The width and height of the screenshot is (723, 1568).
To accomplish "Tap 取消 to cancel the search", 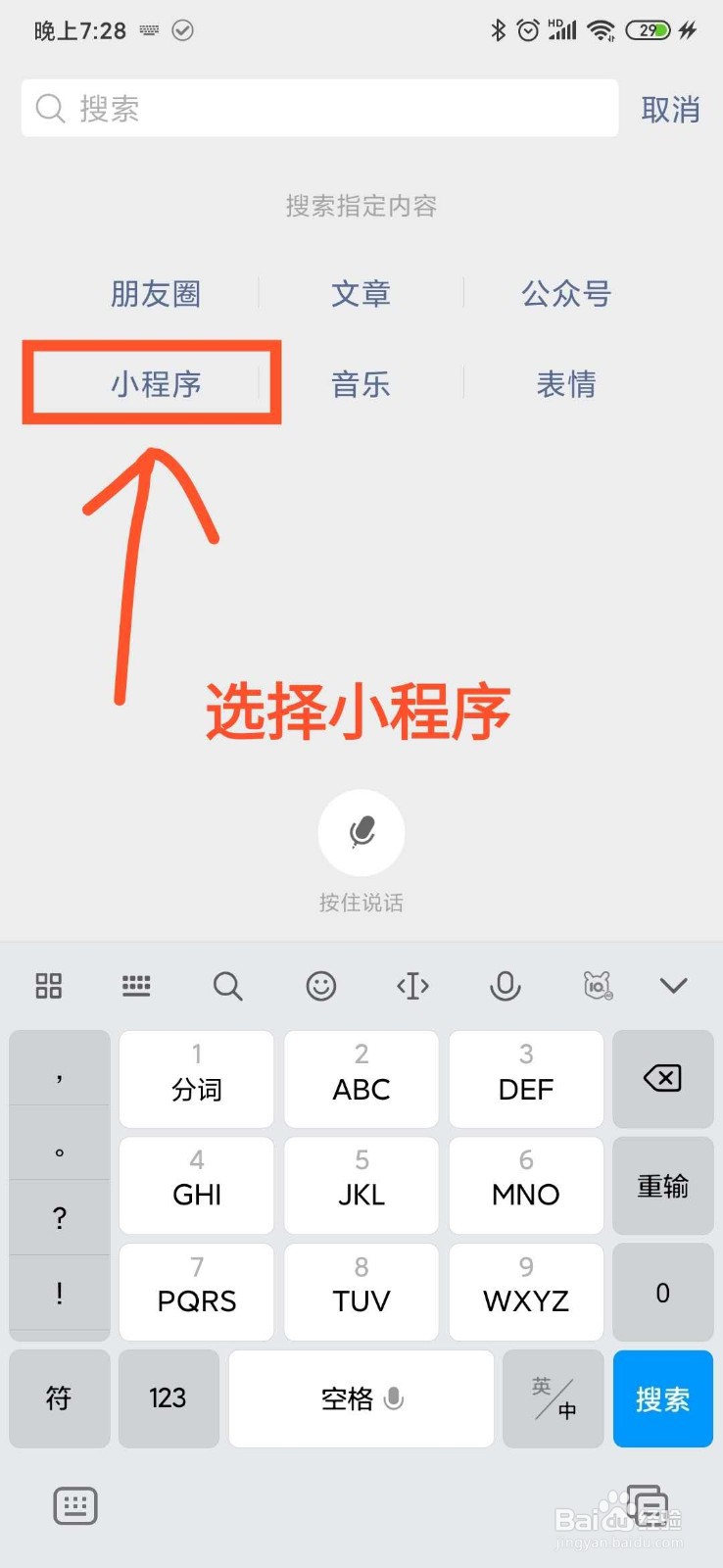I will point(670,110).
